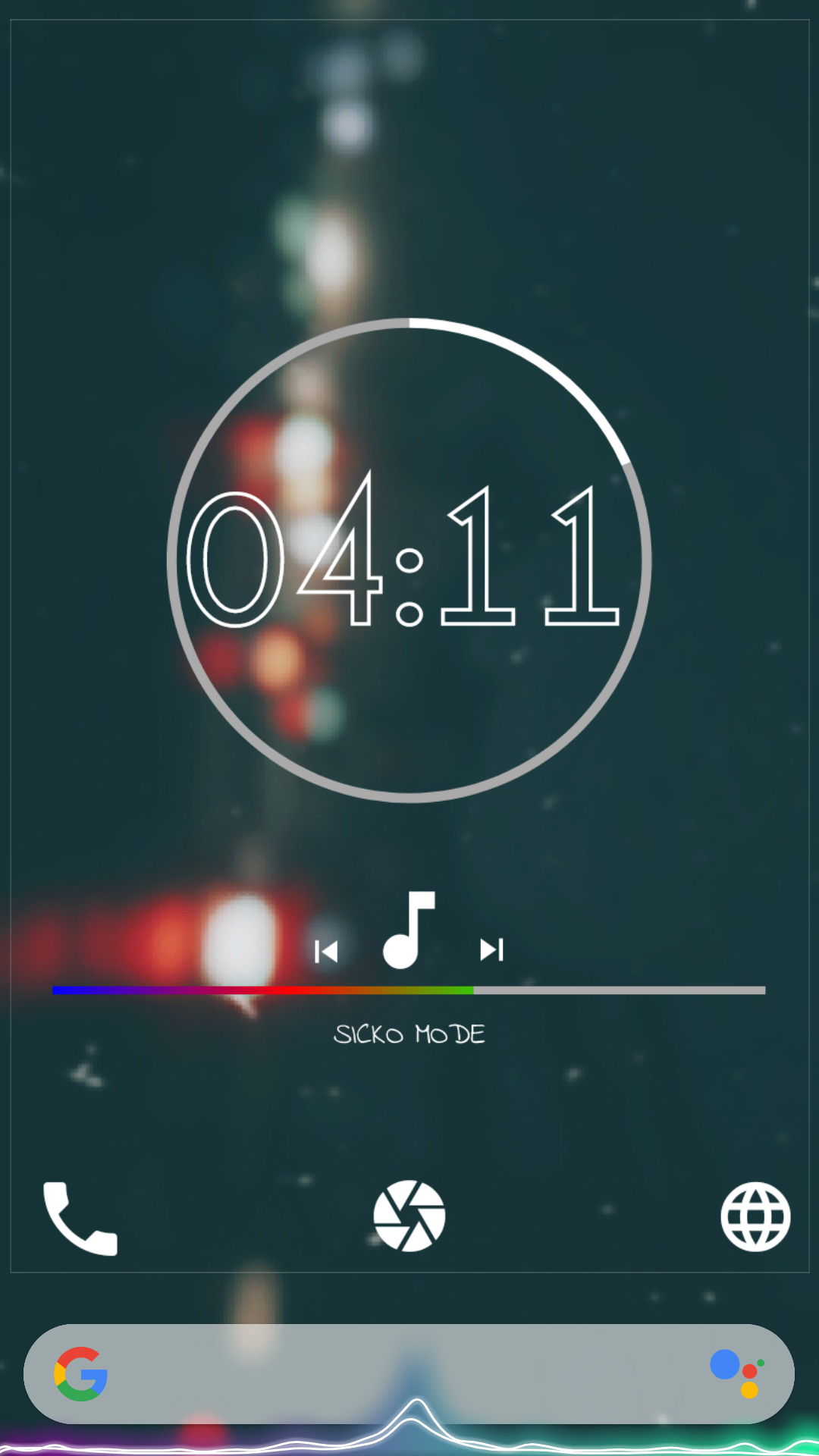Open the Phone dialer app

point(80,1218)
